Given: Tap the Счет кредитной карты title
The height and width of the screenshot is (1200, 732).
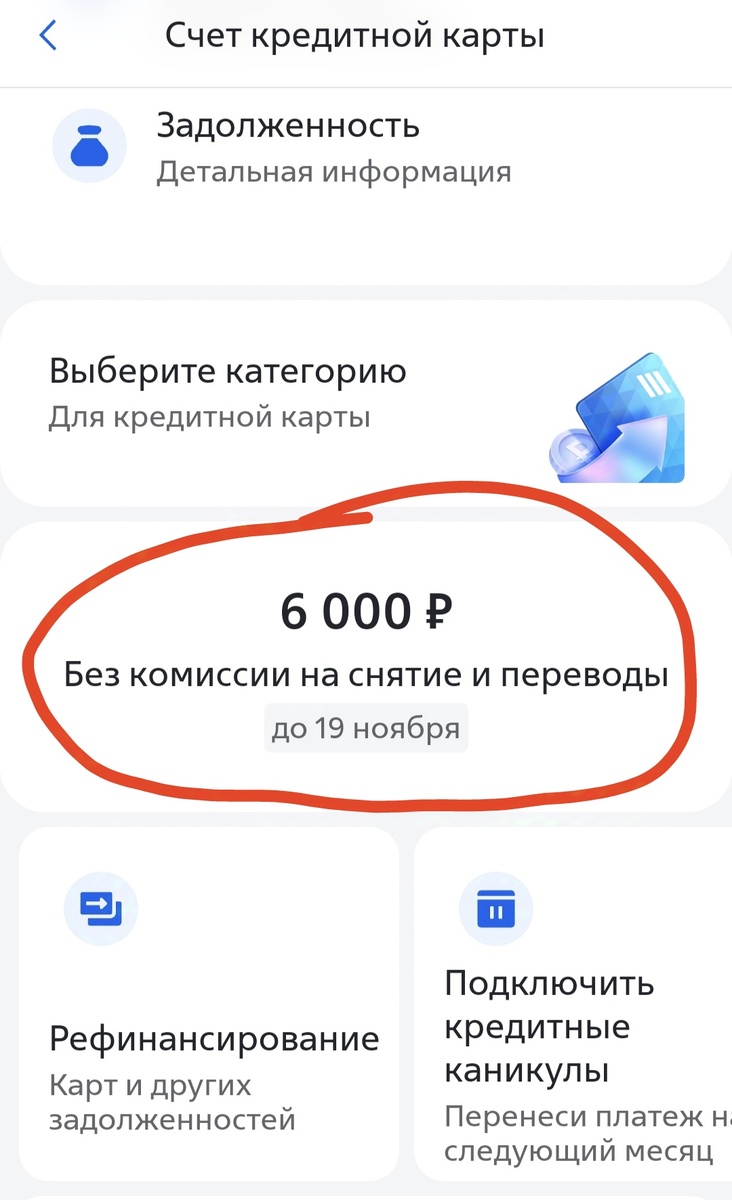Looking at the screenshot, I should pyautogui.click(x=357, y=35).
